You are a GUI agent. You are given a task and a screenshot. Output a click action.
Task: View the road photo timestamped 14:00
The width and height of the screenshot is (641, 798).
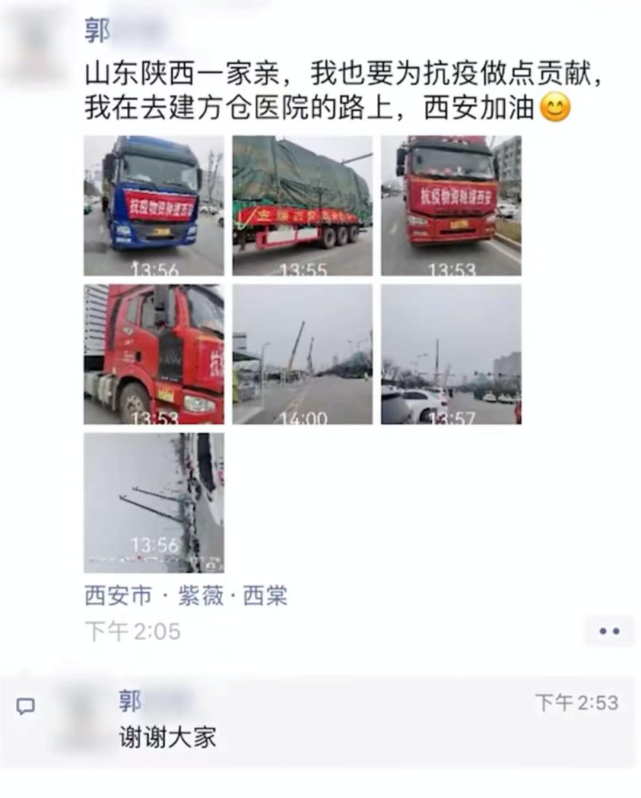point(302,354)
